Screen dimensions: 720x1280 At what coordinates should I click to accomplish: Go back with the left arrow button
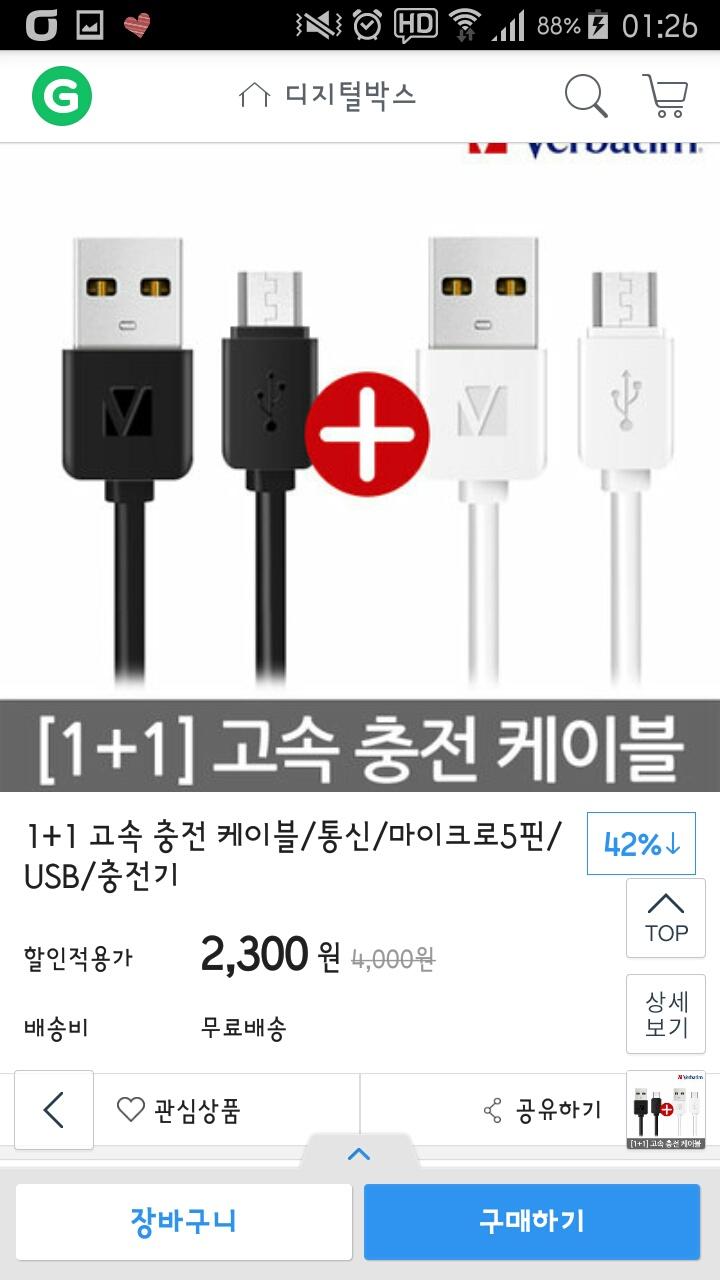(54, 1110)
